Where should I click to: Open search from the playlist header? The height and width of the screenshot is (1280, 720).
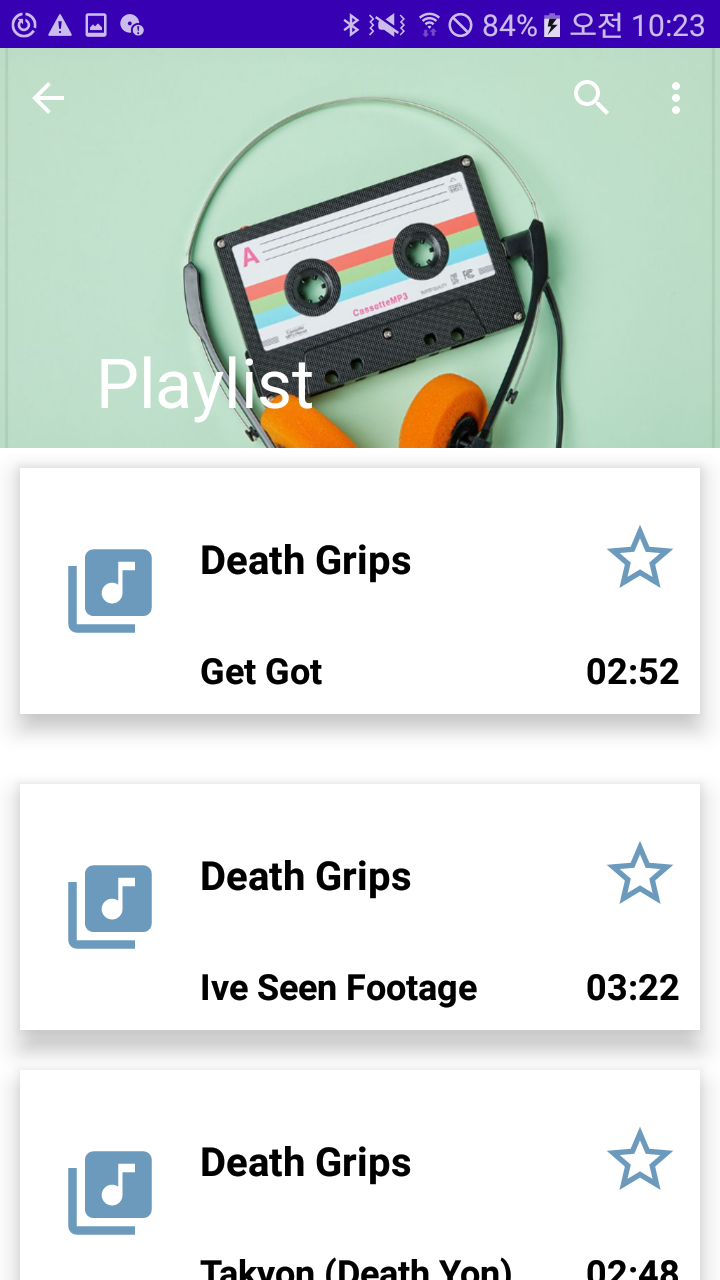pyautogui.click(x=591, y=98)
